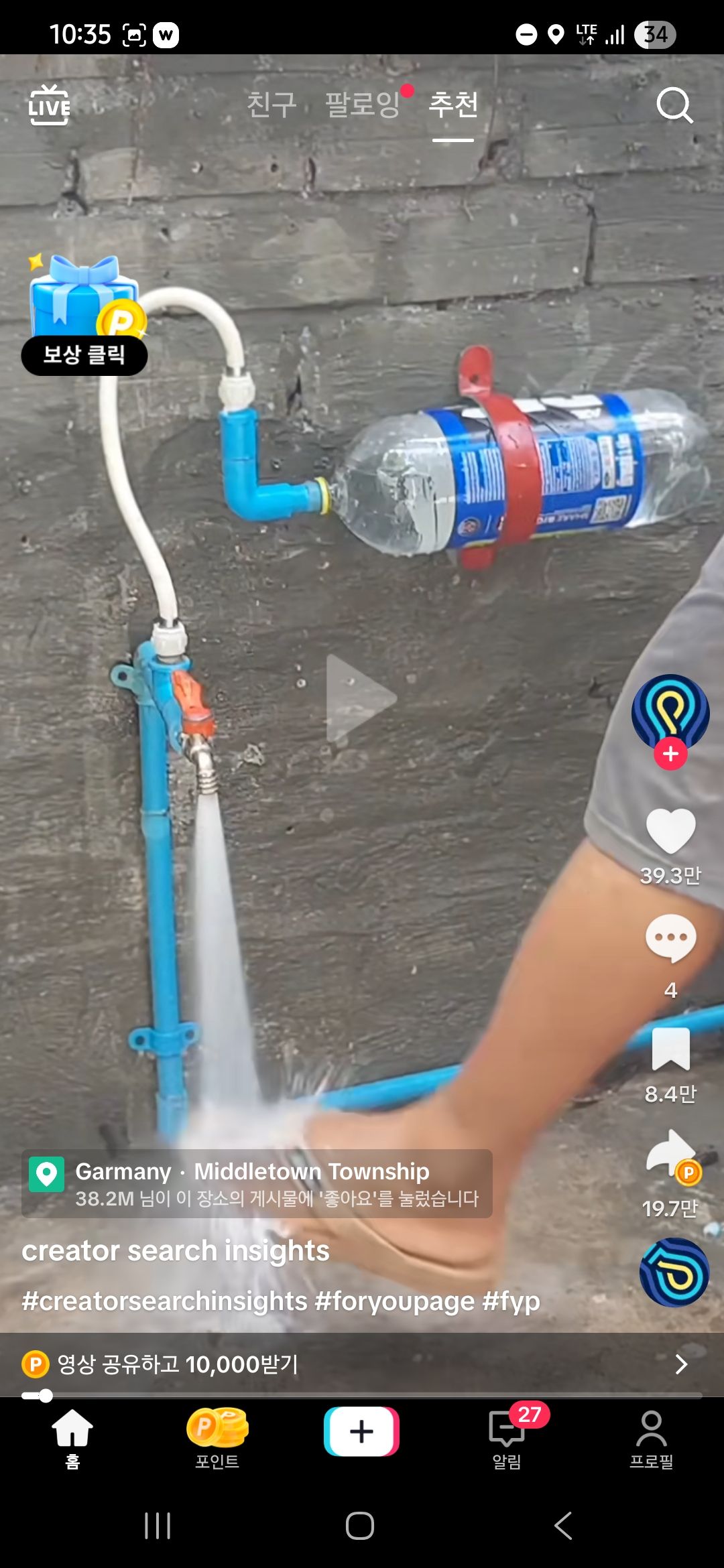The width and height of the screenshot is (724, 1568).
Task: Bookmark this video
Action: pos(670,1049)
